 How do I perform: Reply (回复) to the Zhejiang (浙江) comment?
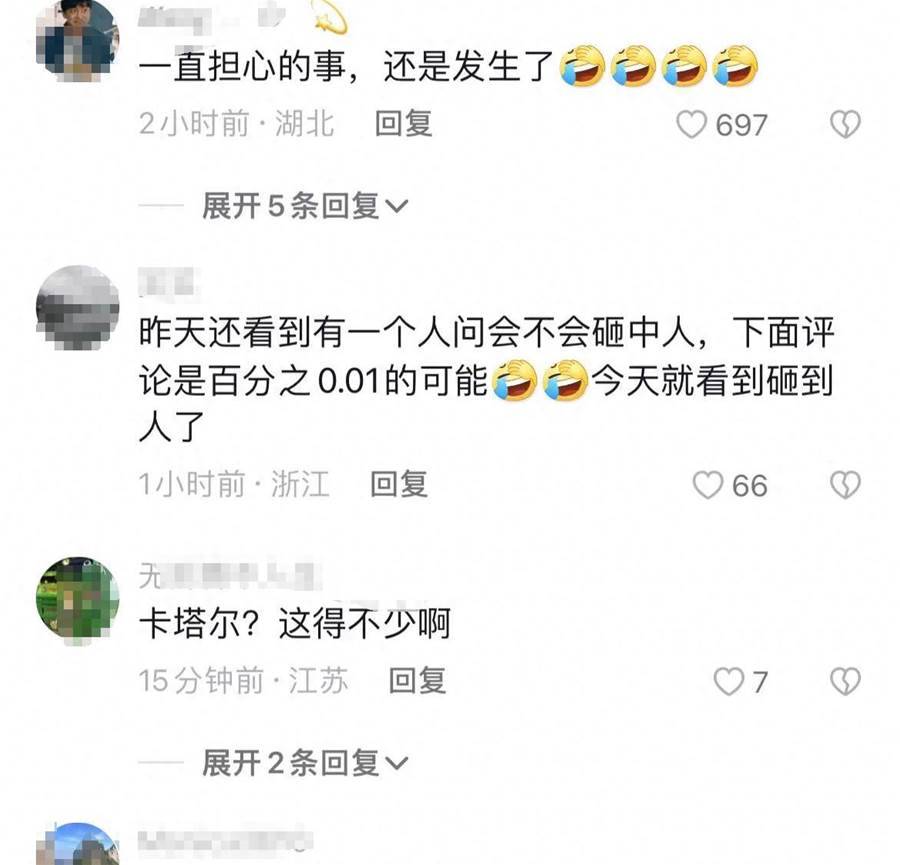tap(399, 485)
